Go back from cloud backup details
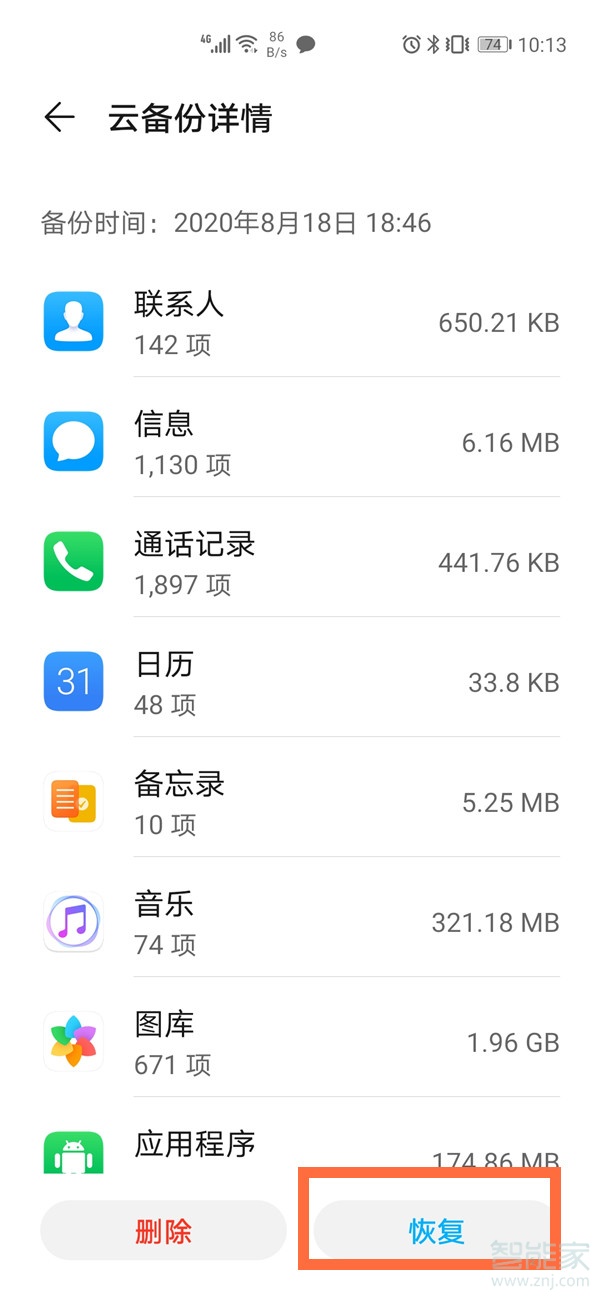 coord(60,118)
